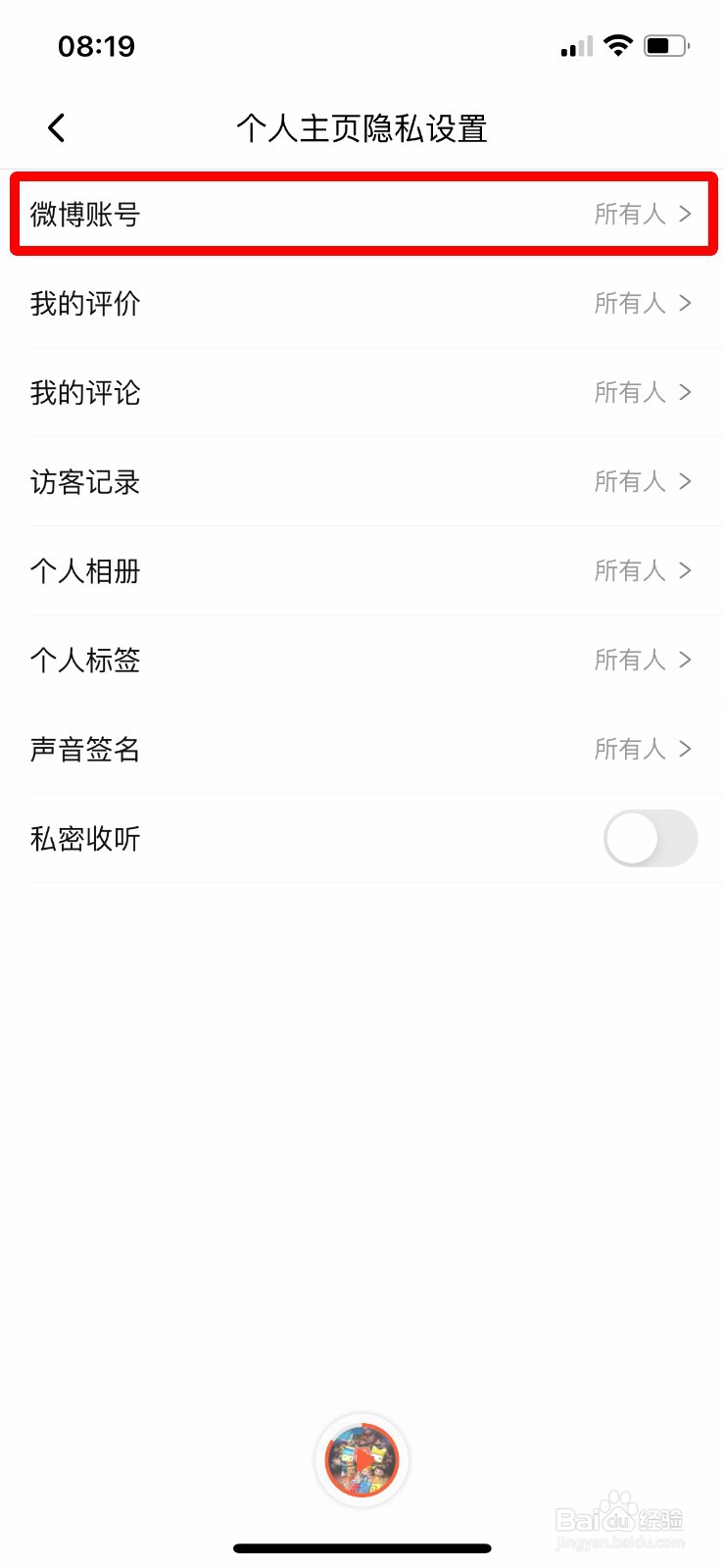Open 我的评论 privacy setting

pos(362,393)
